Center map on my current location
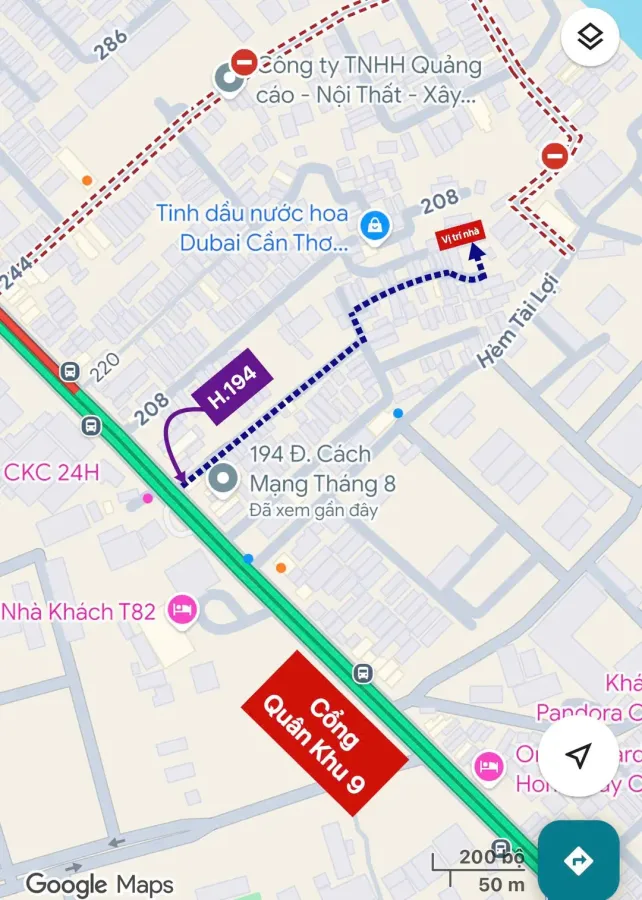Image resolution: width=642 pixels, height=900 pixels. click(x=578, y=756)
